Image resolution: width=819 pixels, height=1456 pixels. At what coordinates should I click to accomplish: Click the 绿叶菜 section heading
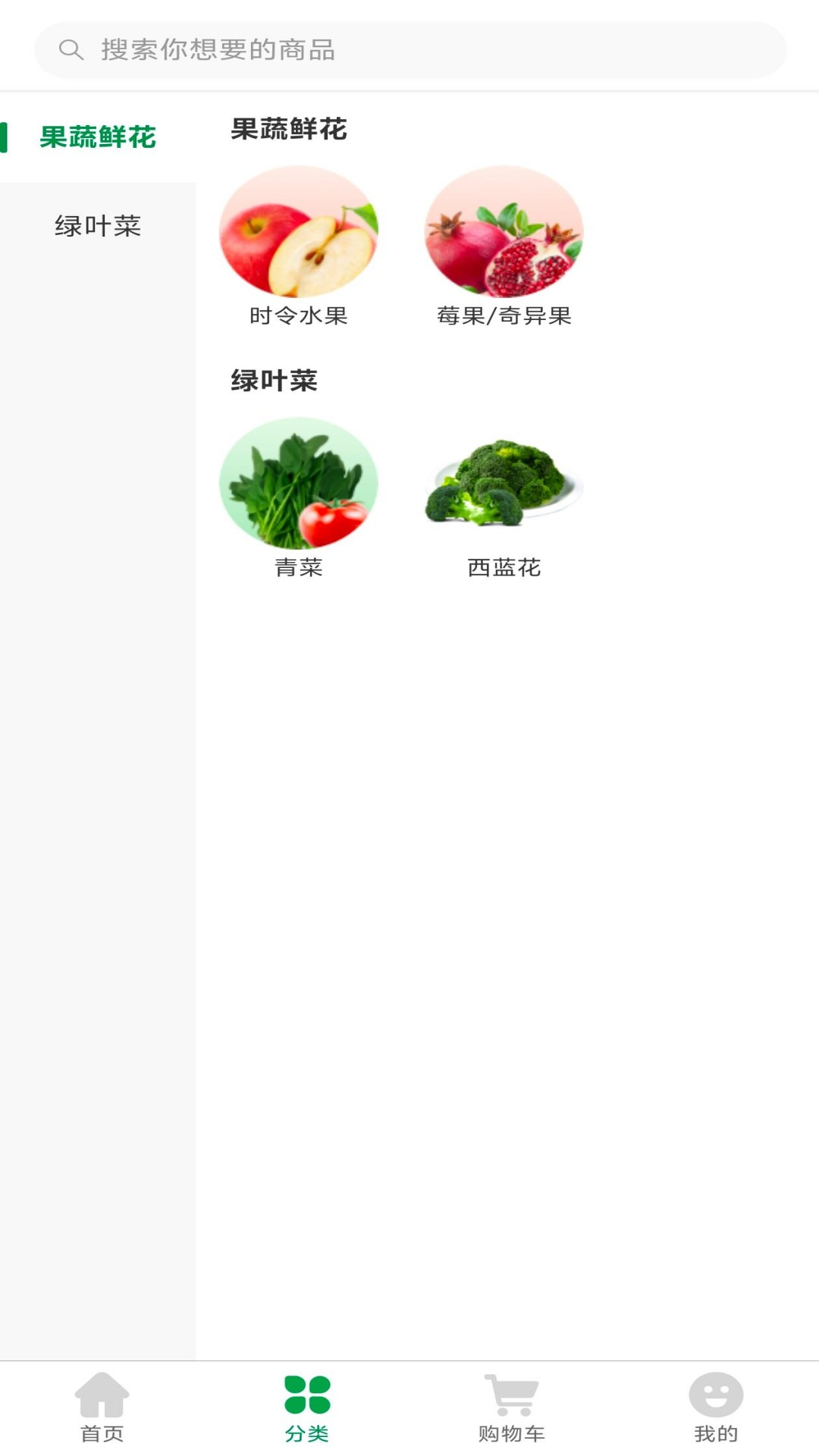275,381
